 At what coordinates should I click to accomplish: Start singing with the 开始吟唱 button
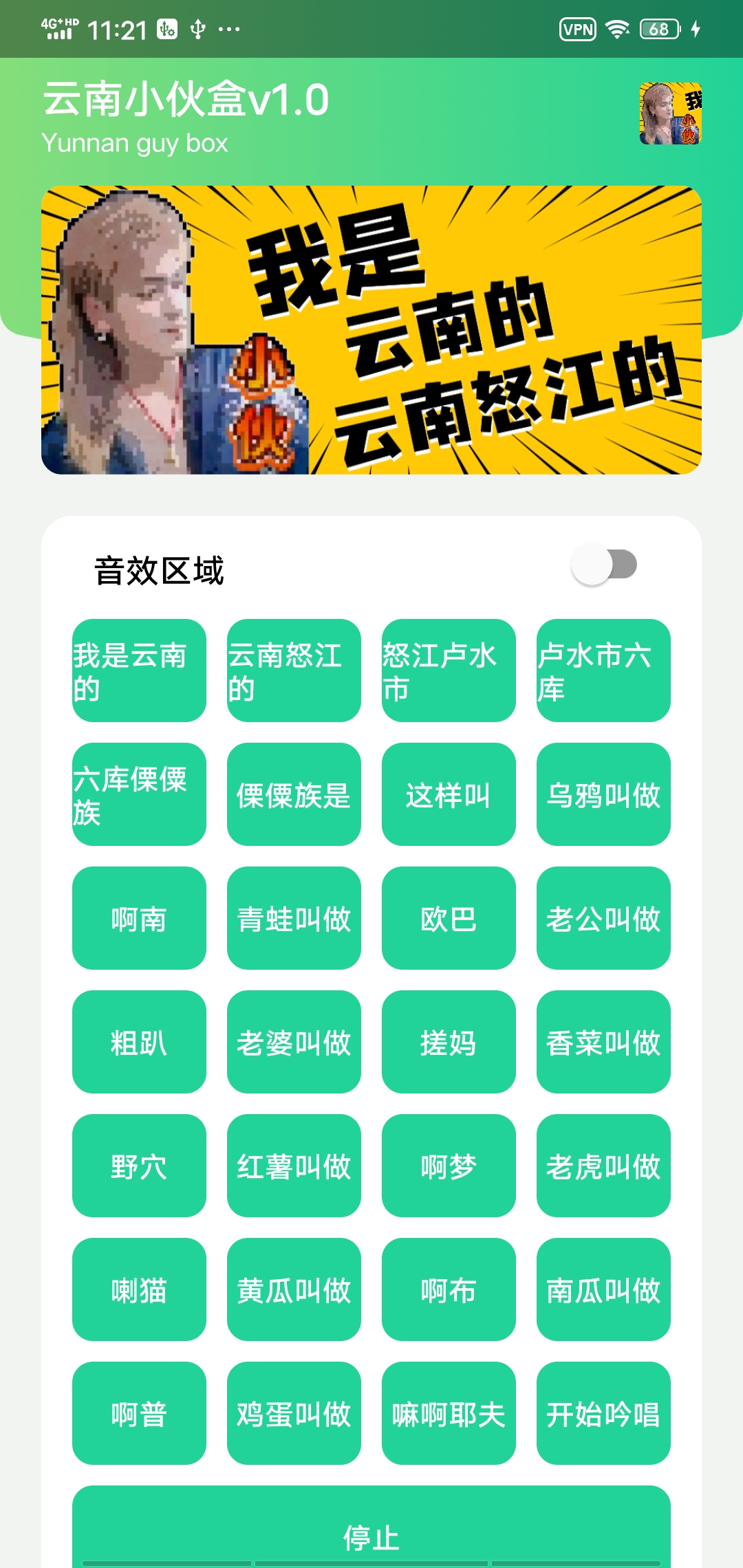click(x=603, y=1415)
